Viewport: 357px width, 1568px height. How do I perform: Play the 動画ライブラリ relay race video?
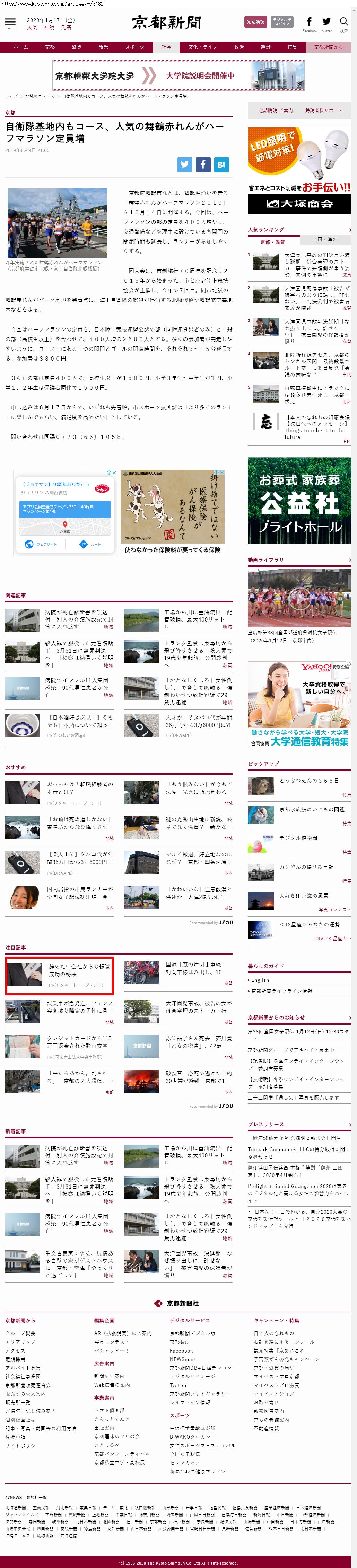(298, 598)
